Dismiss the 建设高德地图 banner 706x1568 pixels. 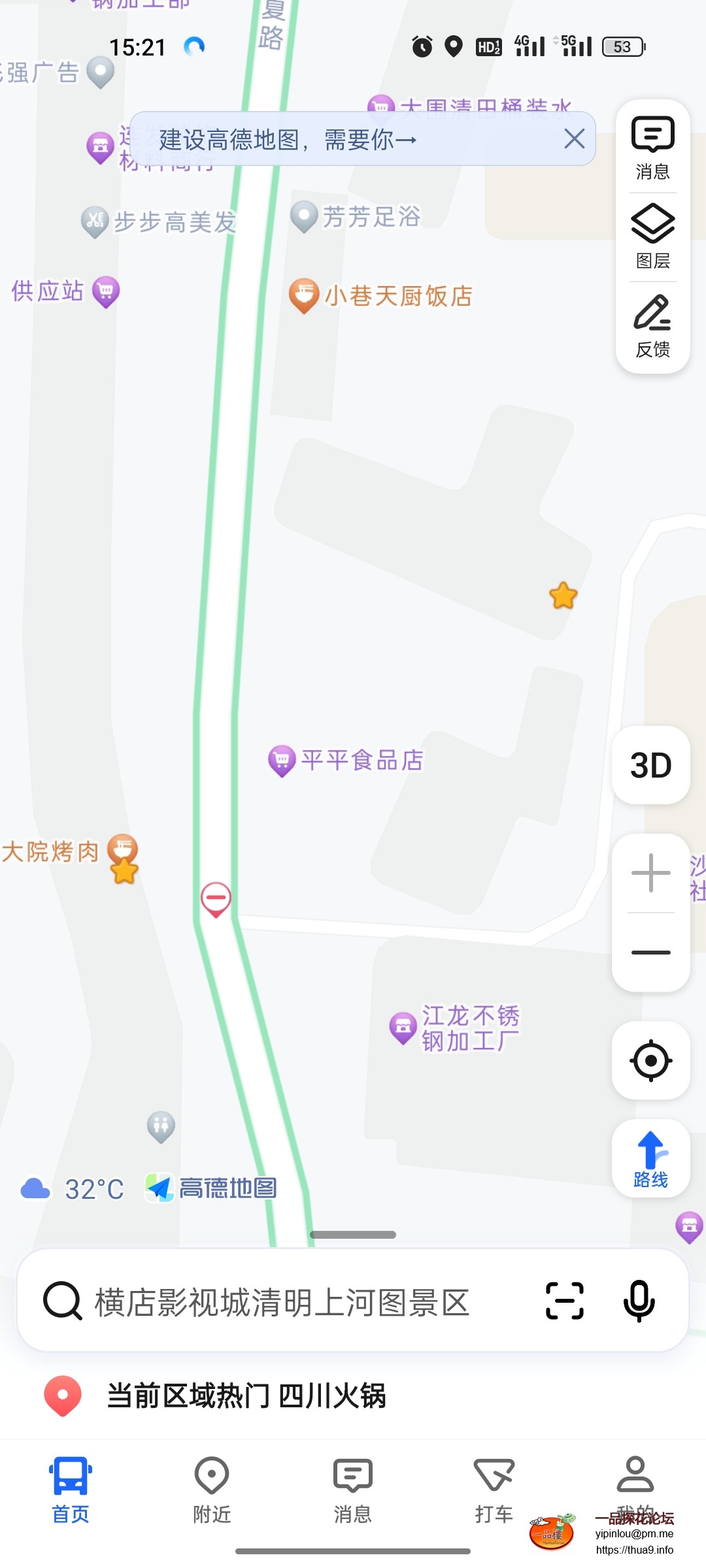(x=574, y=139)
